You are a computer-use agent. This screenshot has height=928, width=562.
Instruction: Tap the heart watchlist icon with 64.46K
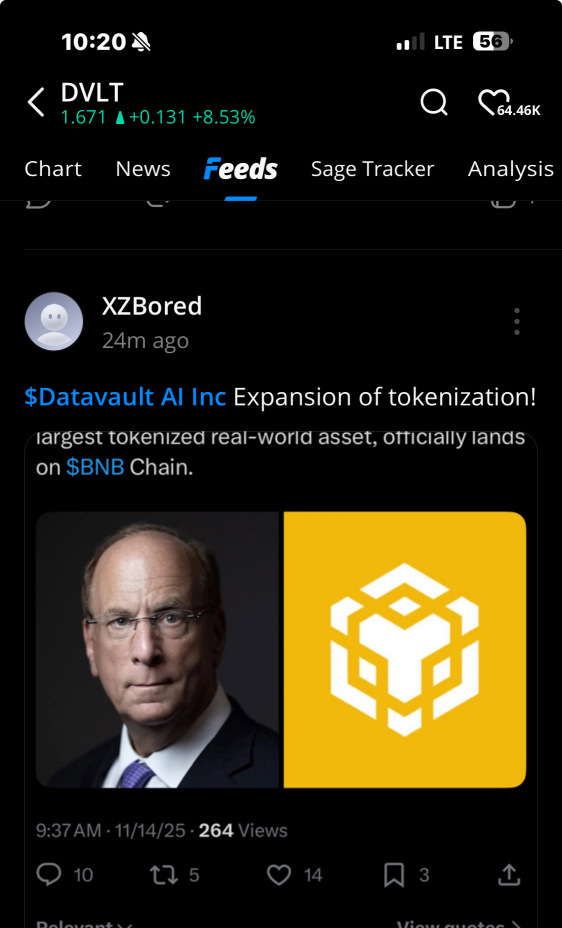pyautogui.click(x=509, y=103)
